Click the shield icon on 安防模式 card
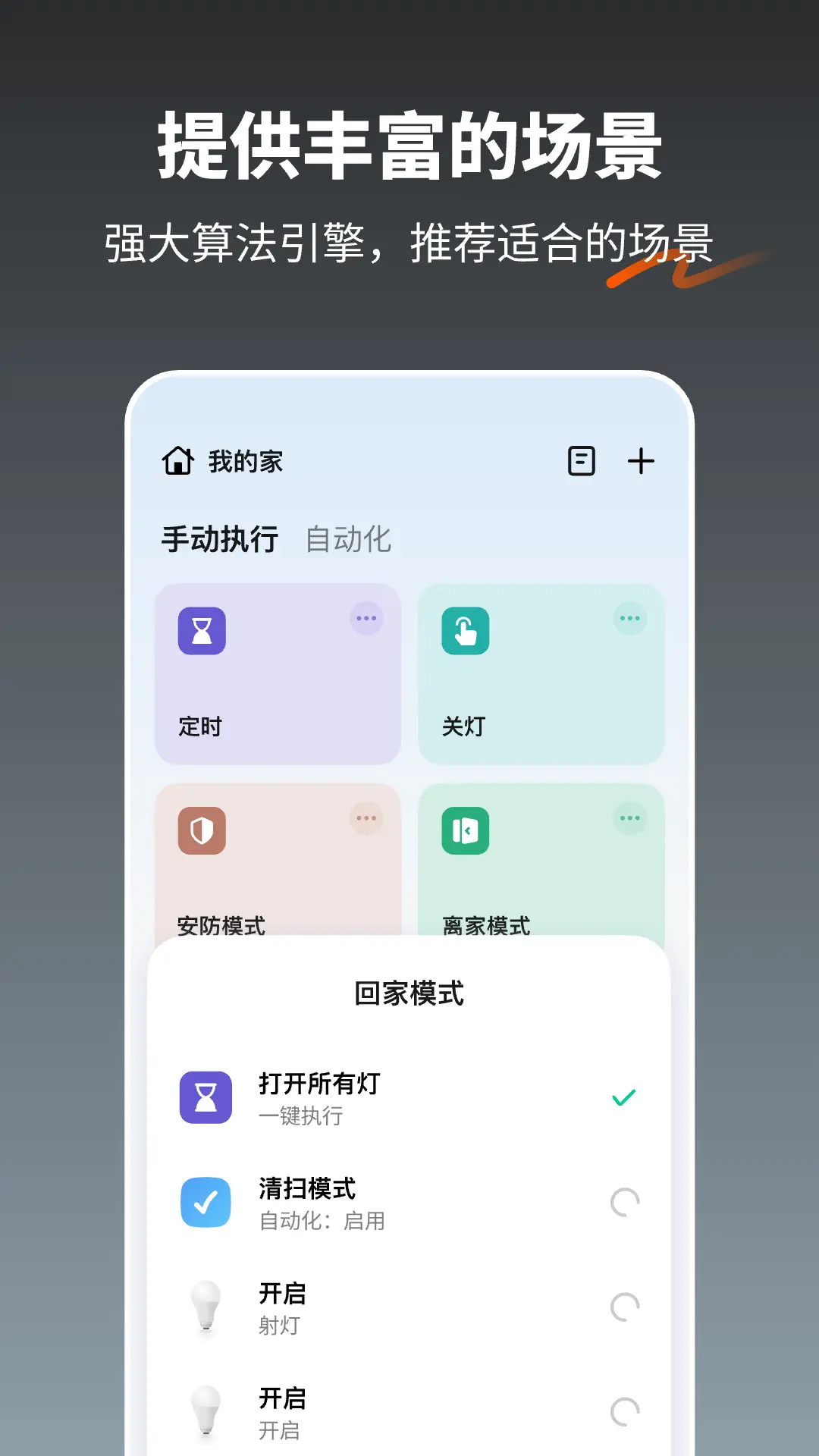The width and height of the screenshot is (819, 1456). click(202, 831)
